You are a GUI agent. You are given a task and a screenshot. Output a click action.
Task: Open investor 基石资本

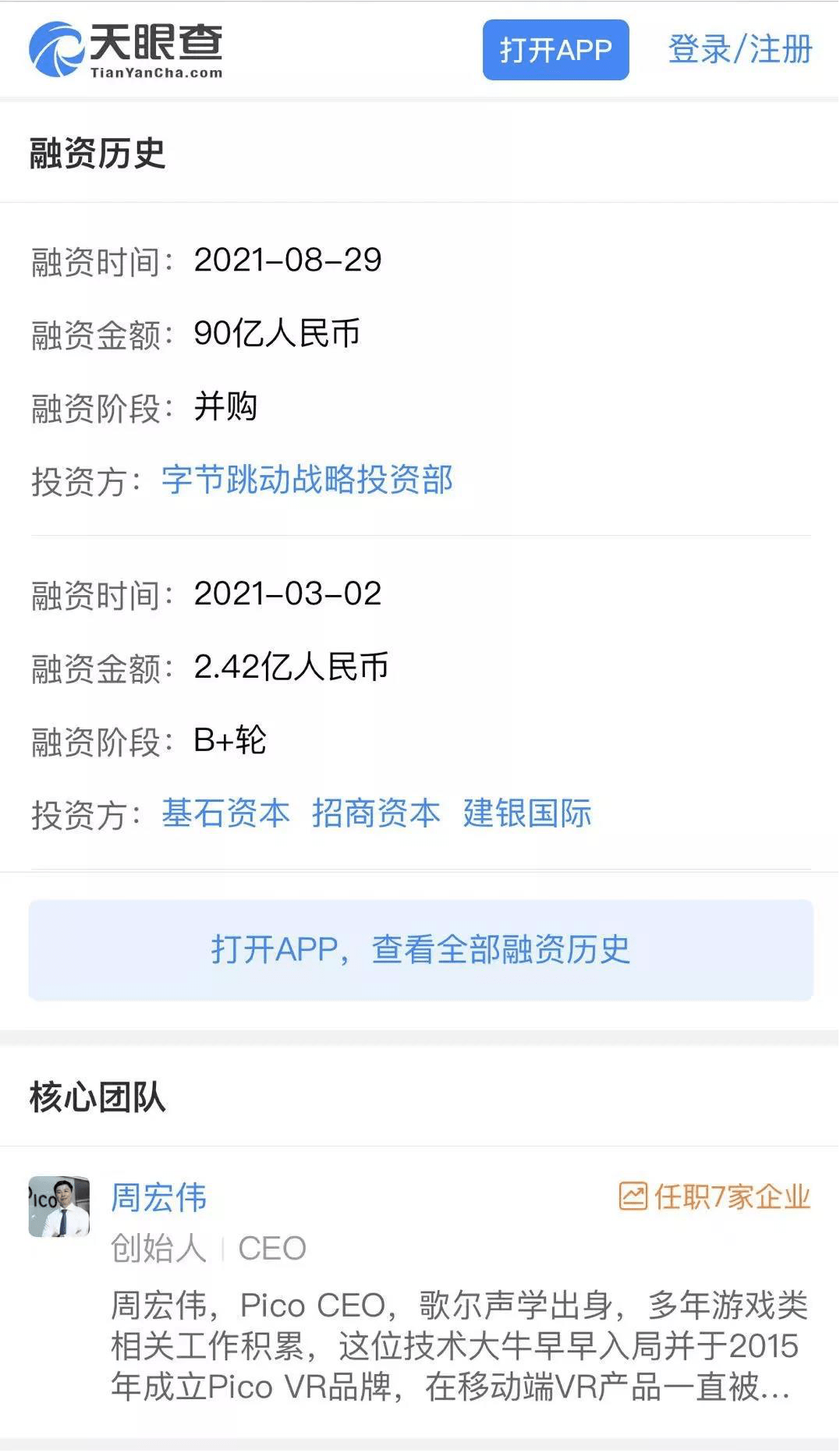[x=225, y=813]
